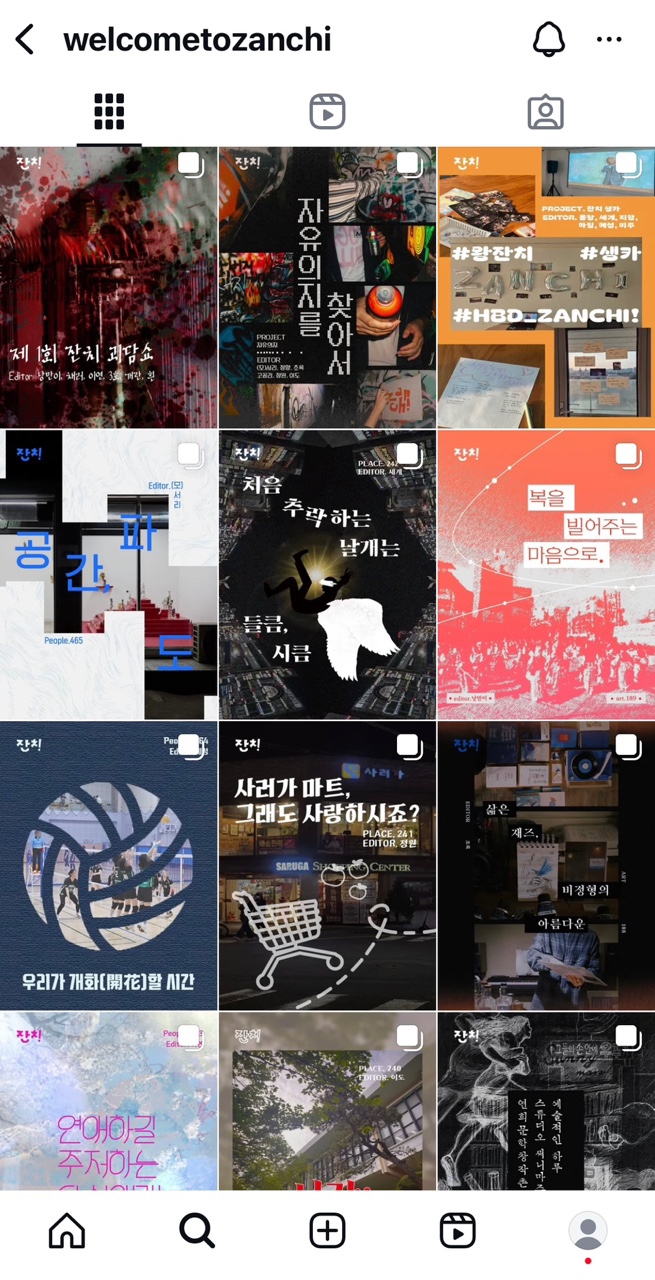
Task: Open my profile from the bottom bar
Action: [588, 1231]
